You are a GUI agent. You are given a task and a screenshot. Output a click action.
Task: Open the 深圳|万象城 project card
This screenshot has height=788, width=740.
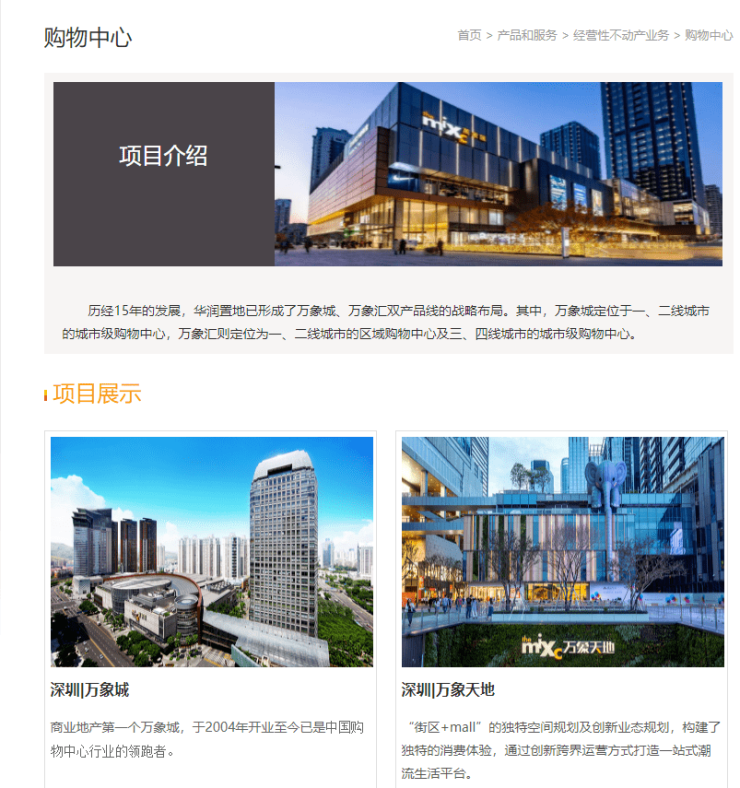pyautogui.click(x=211, y=552)
